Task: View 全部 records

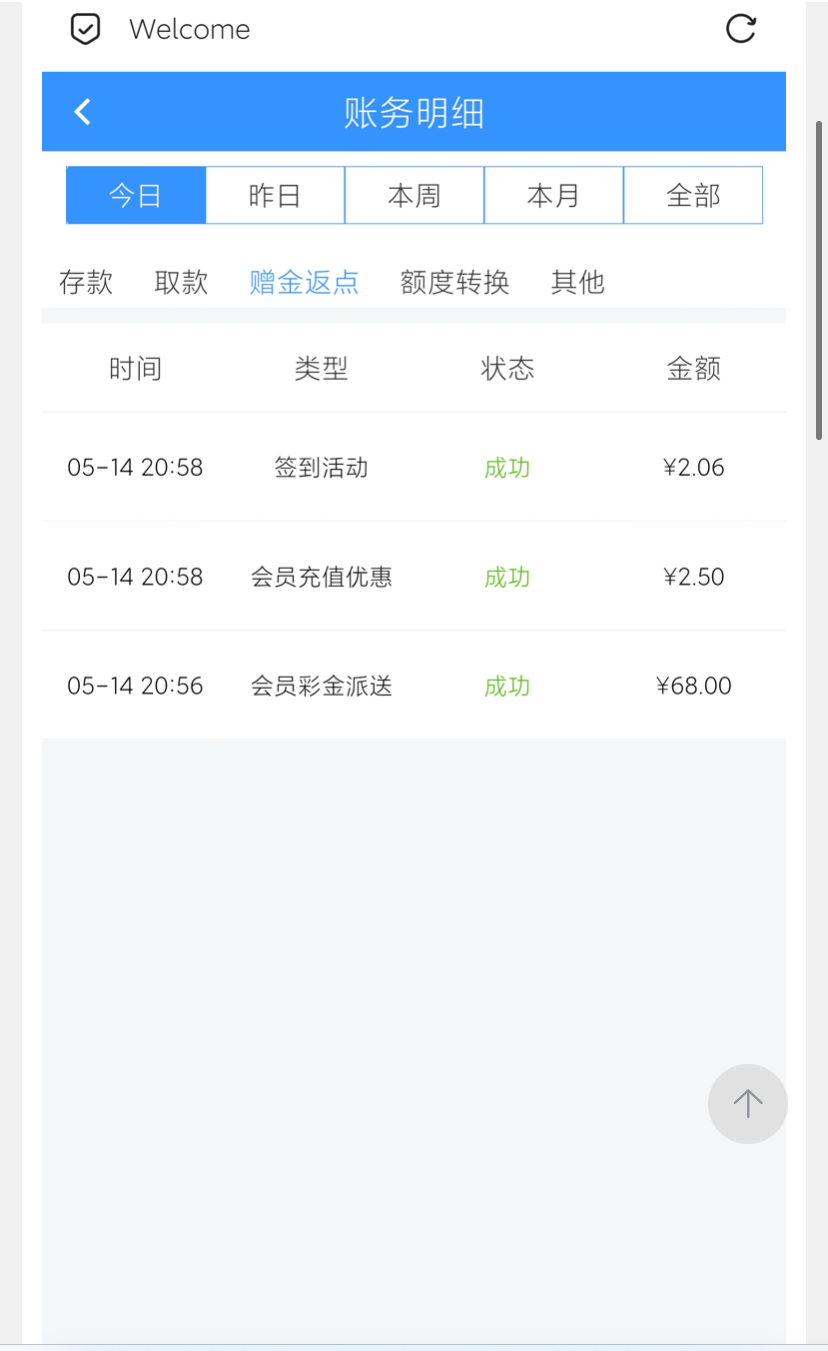Action: click(693, 195)
